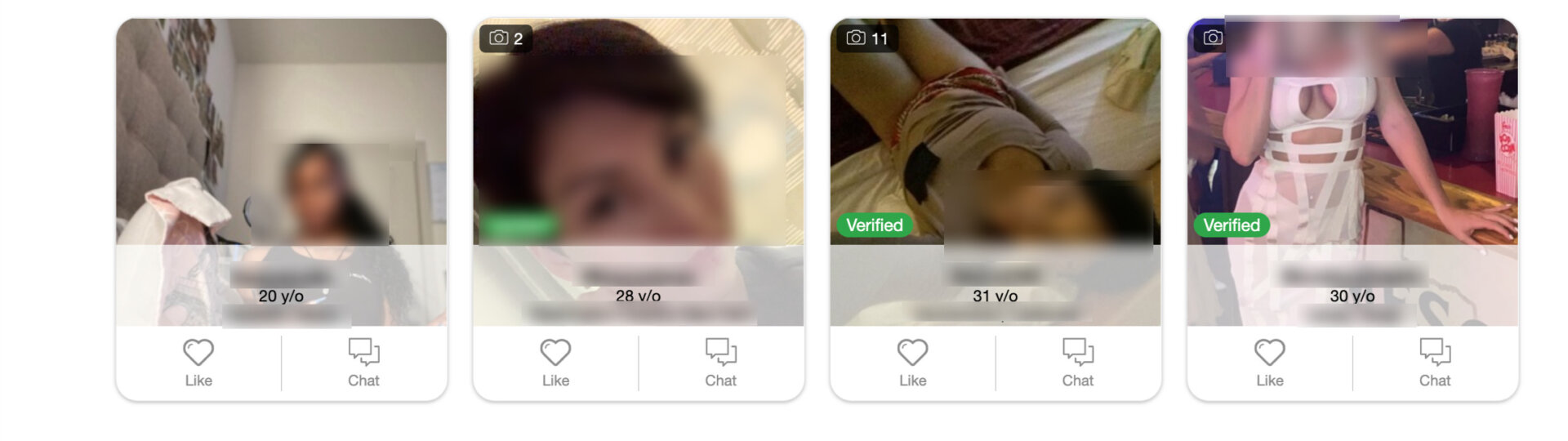Like the 28 y/o profile
This screenshot has width=1568, height=441.
(555, 363)
